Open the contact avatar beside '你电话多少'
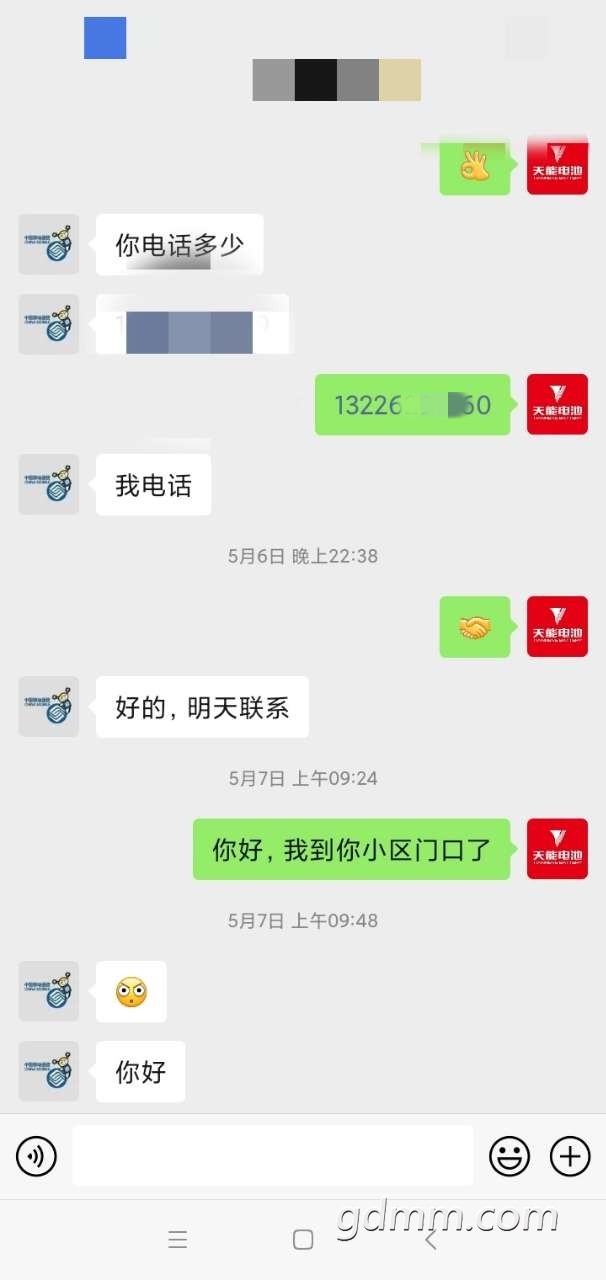Viewport: 606px width, 1280px height. tap(48, 244)
